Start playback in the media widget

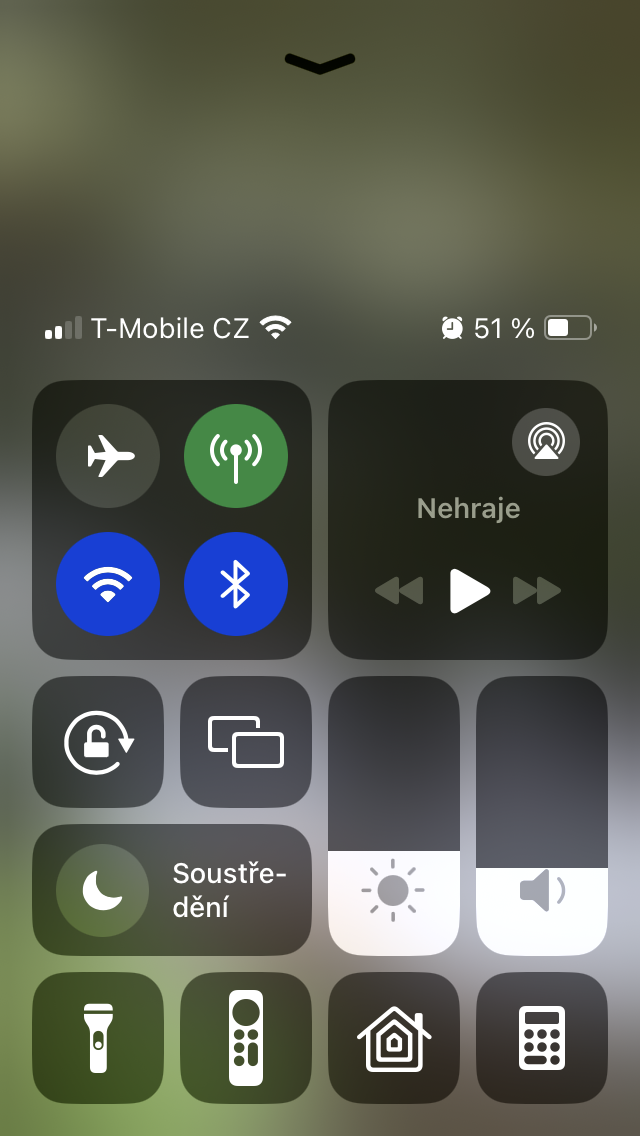point(469,591)
